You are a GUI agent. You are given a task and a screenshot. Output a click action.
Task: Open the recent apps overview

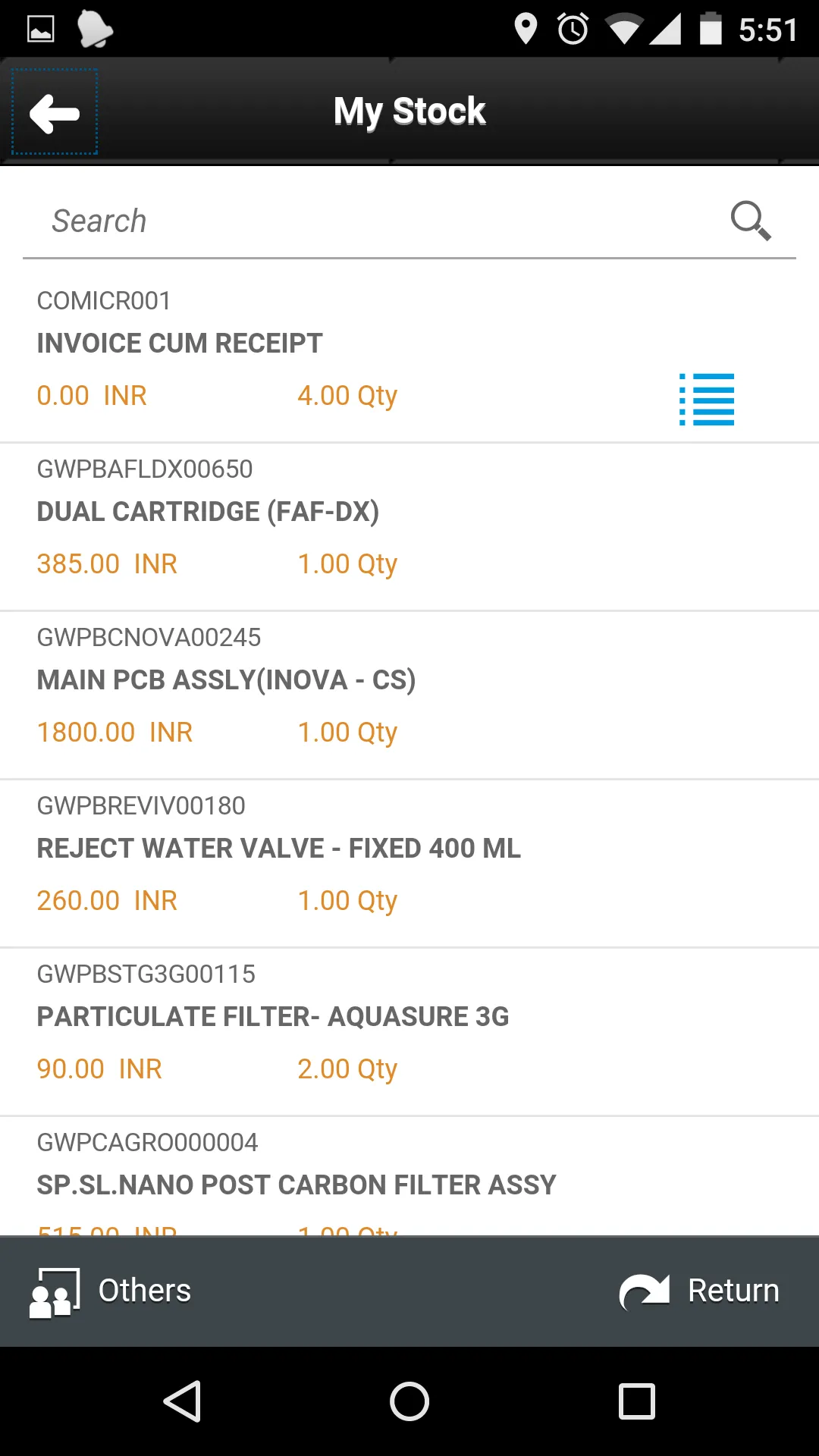click(x=637, y=1401)
